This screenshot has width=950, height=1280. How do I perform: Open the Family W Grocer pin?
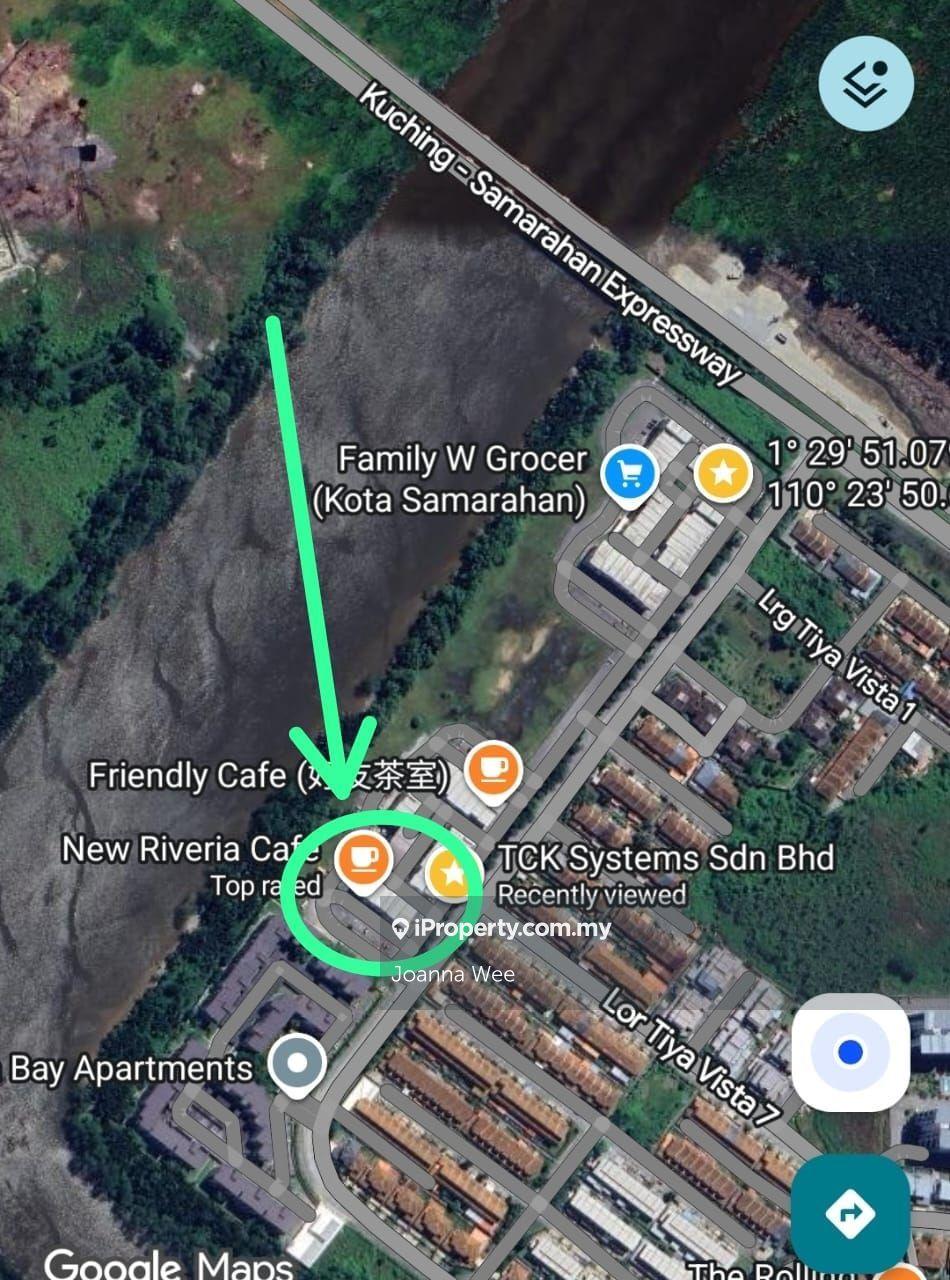[630, 474]
